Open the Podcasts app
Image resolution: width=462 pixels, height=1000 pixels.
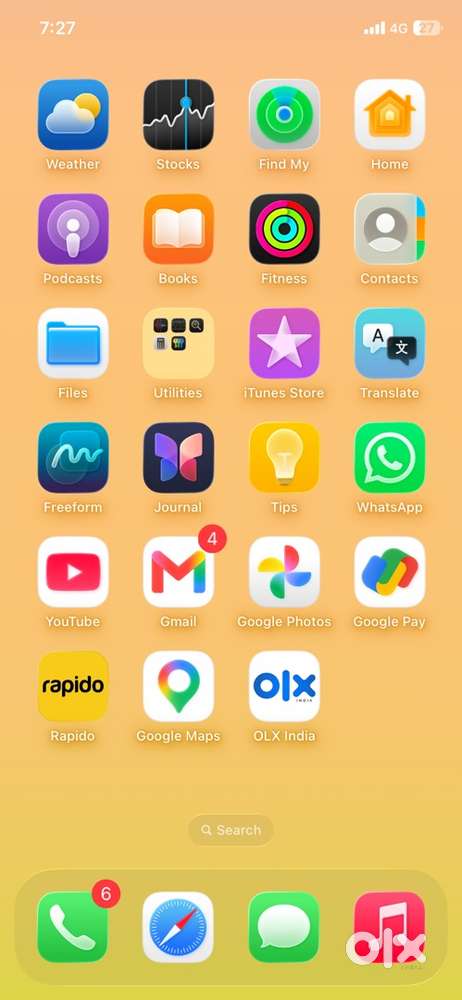pos(73,229)
